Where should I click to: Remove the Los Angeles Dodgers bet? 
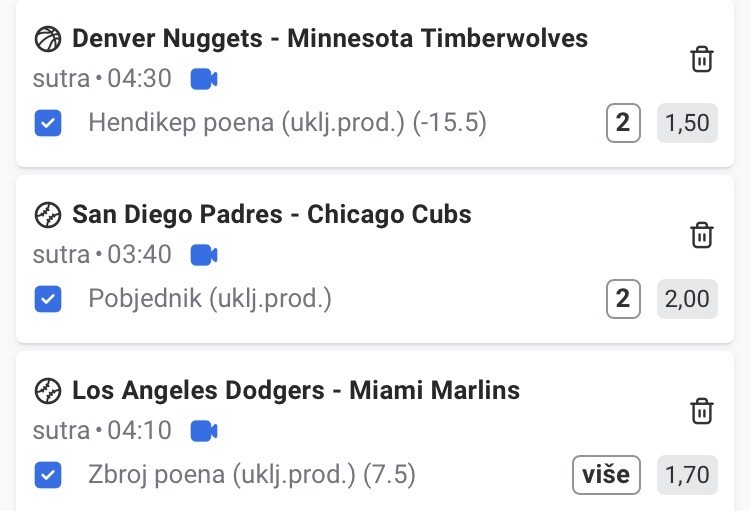(702, 411)
